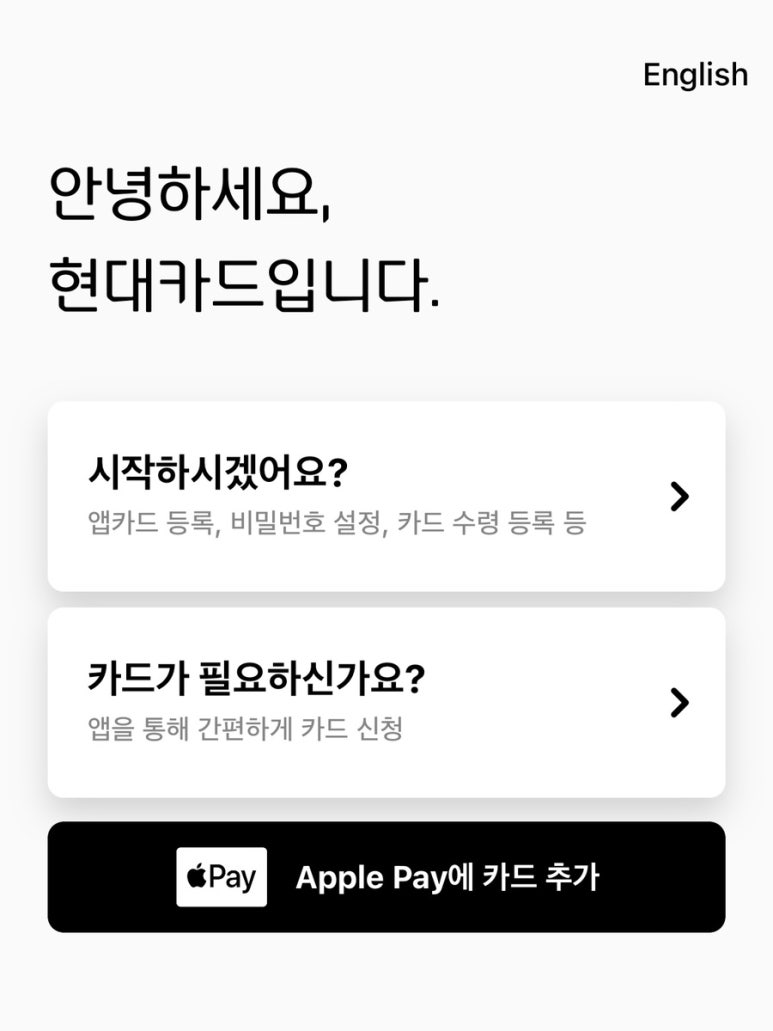773x1031 pixels.
Task: Tap the Apple Pay에 카드 추가 button
Action: click(386, 877)
